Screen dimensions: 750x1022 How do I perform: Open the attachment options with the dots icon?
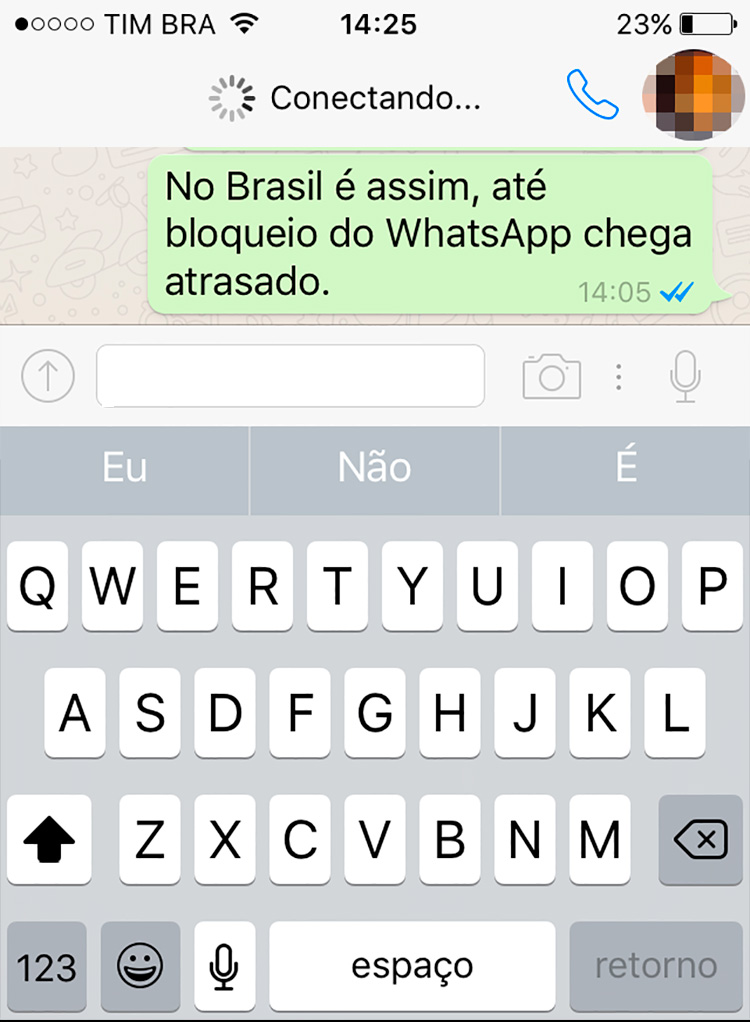point(619,376)
